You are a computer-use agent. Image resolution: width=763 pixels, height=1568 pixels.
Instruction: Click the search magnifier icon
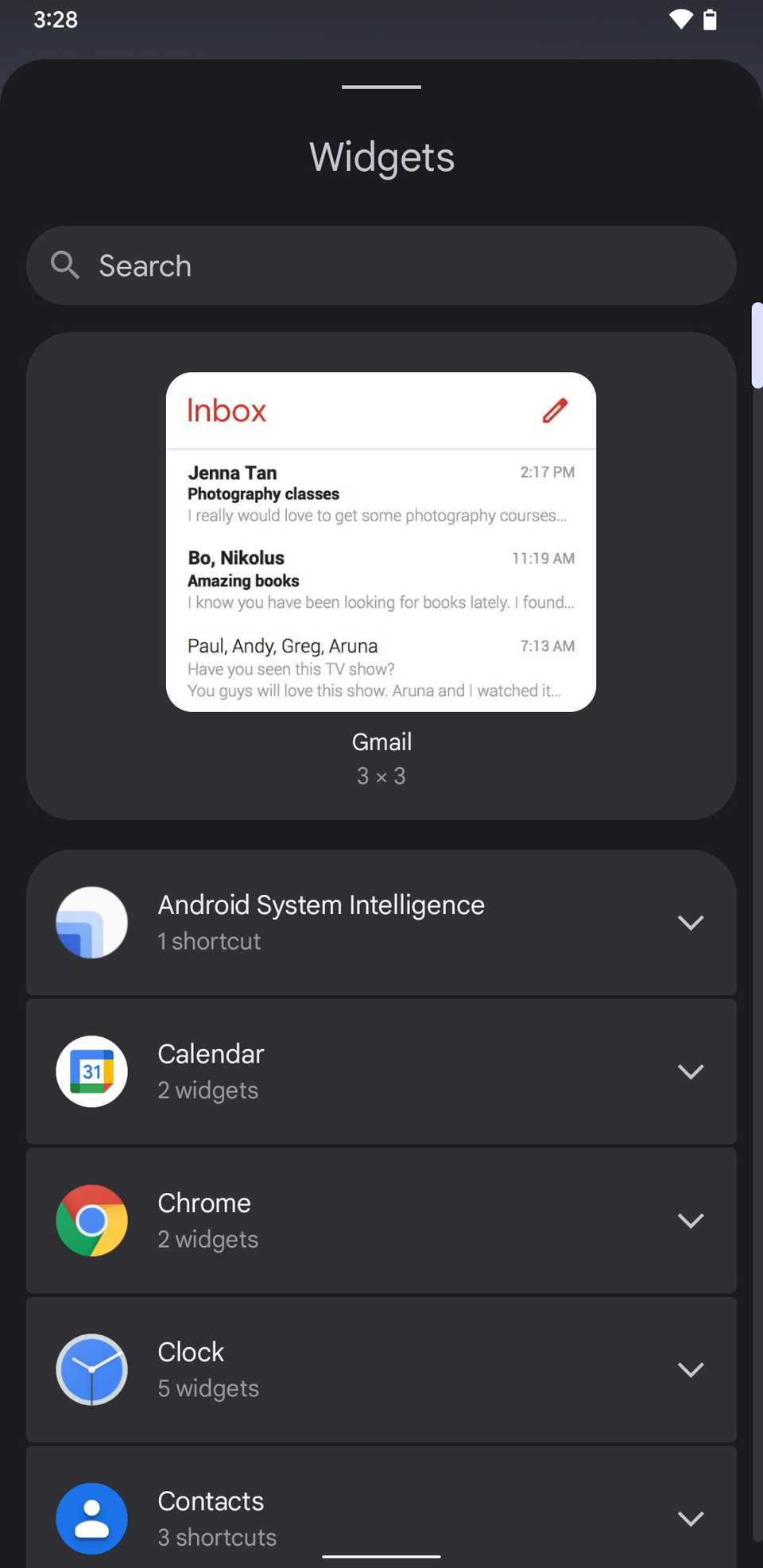pos(64,265)
